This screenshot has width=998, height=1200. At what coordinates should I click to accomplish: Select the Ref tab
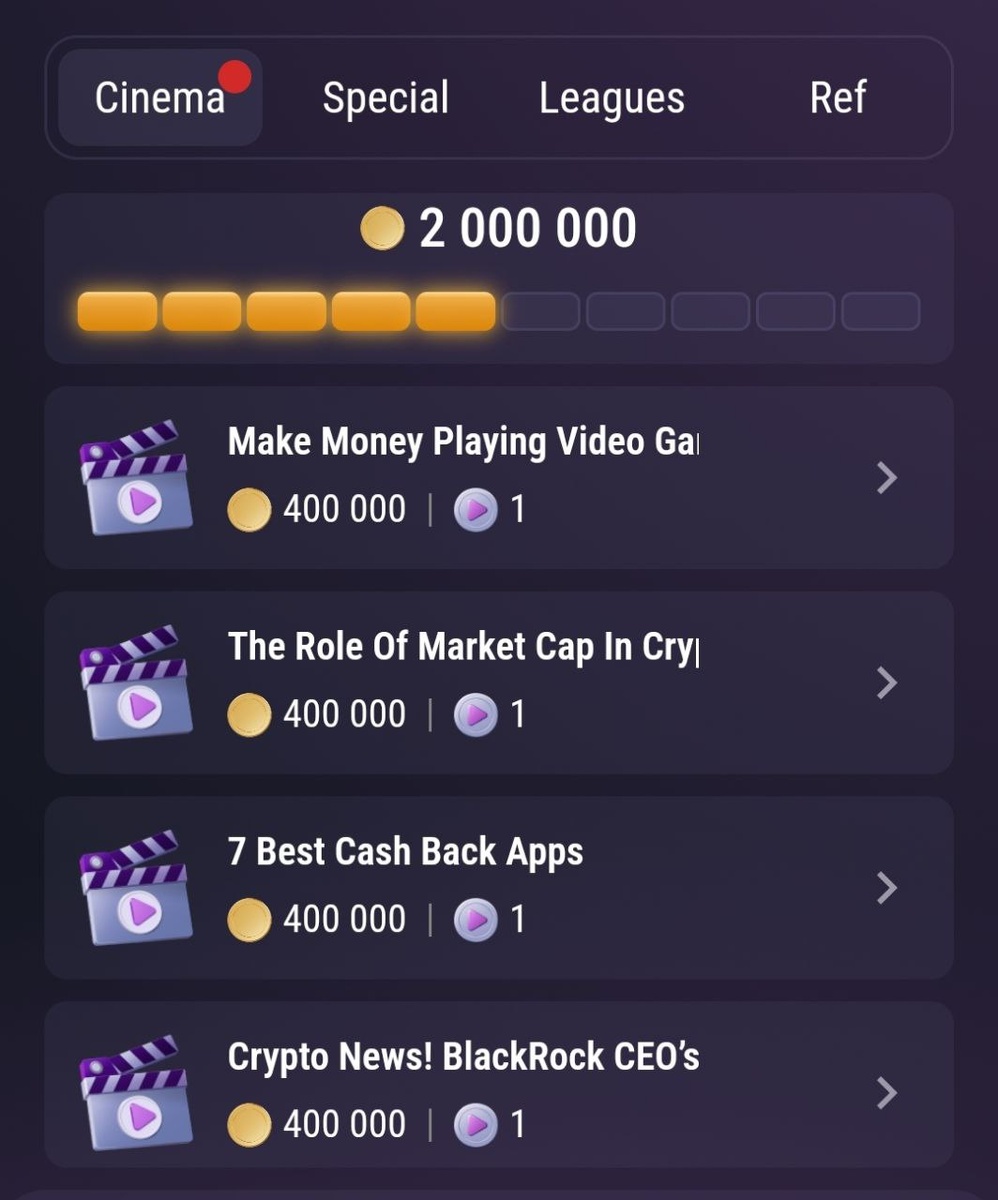click(837, 98)
